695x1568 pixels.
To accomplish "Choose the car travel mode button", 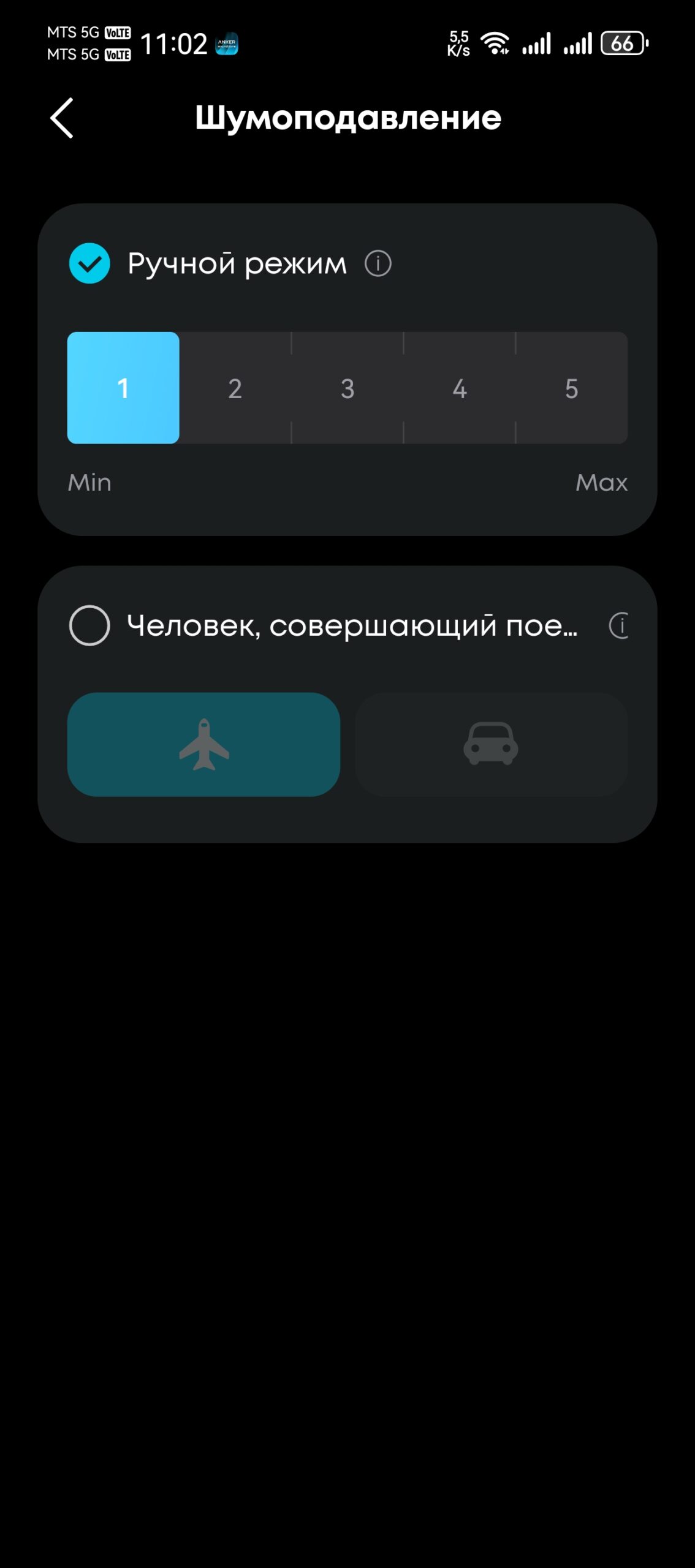I will click(492, 744).
